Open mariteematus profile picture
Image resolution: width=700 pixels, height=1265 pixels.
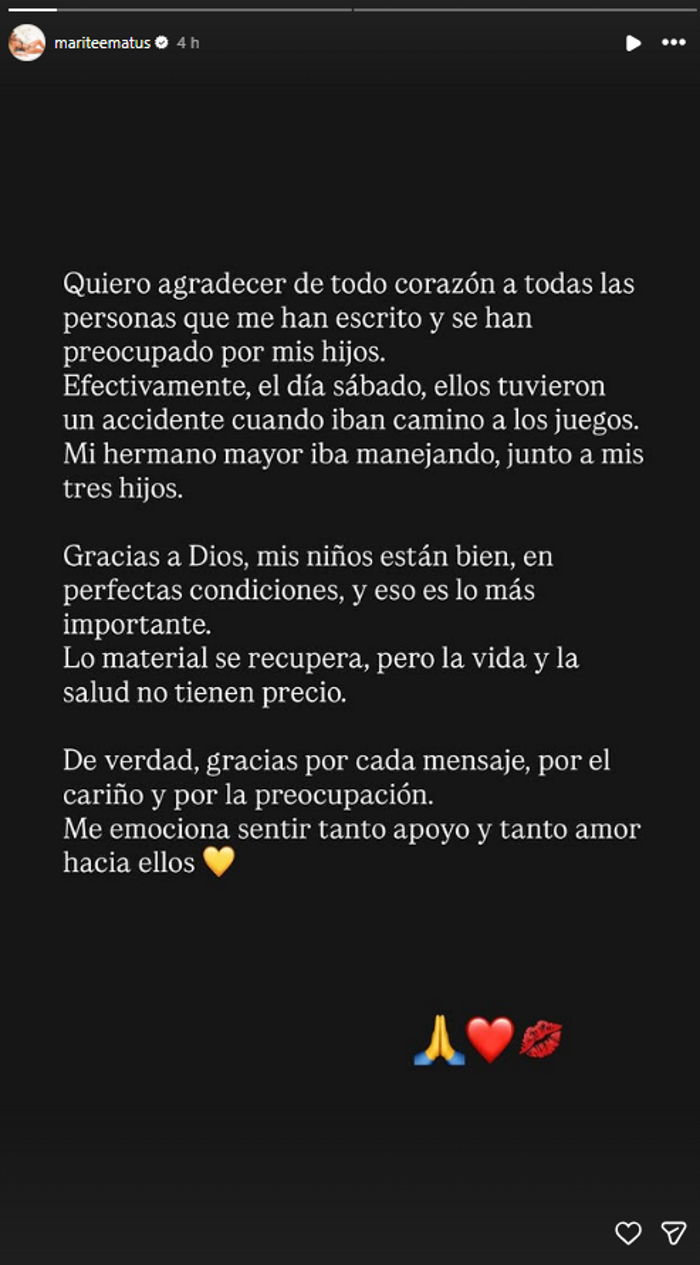point(27,43)
